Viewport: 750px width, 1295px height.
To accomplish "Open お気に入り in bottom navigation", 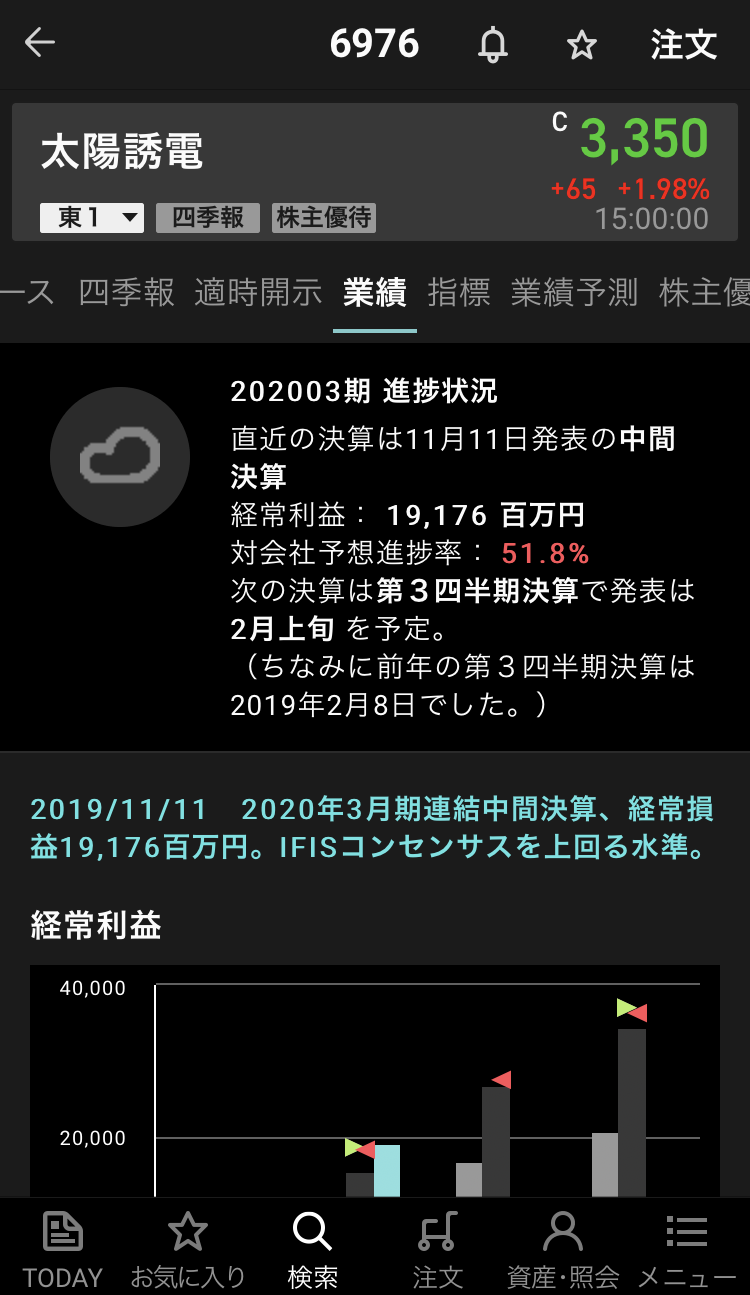I will pos(188,1249).
